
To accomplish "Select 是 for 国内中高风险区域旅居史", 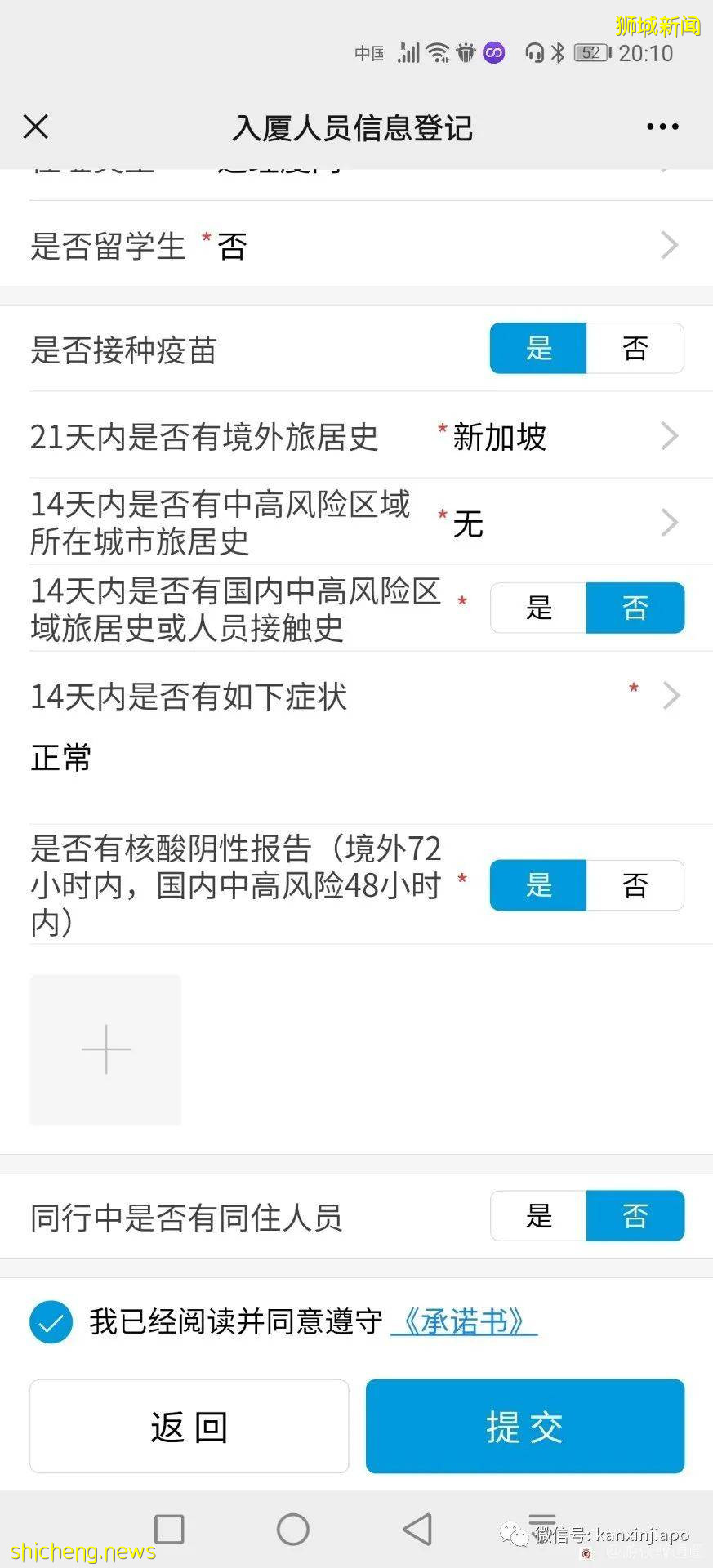I will click(x=538, y=608).
